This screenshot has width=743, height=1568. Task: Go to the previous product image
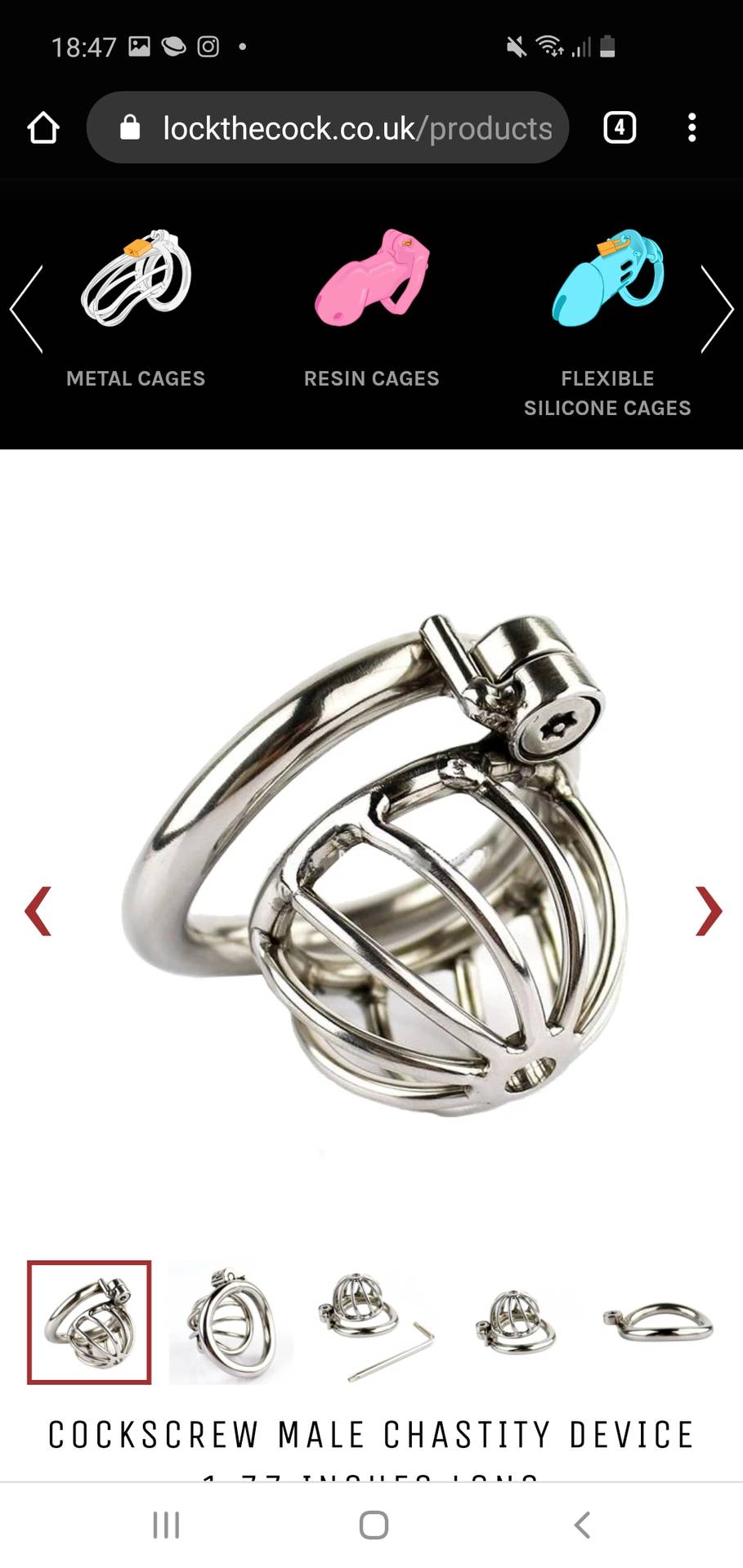click(x=38, y=910)
